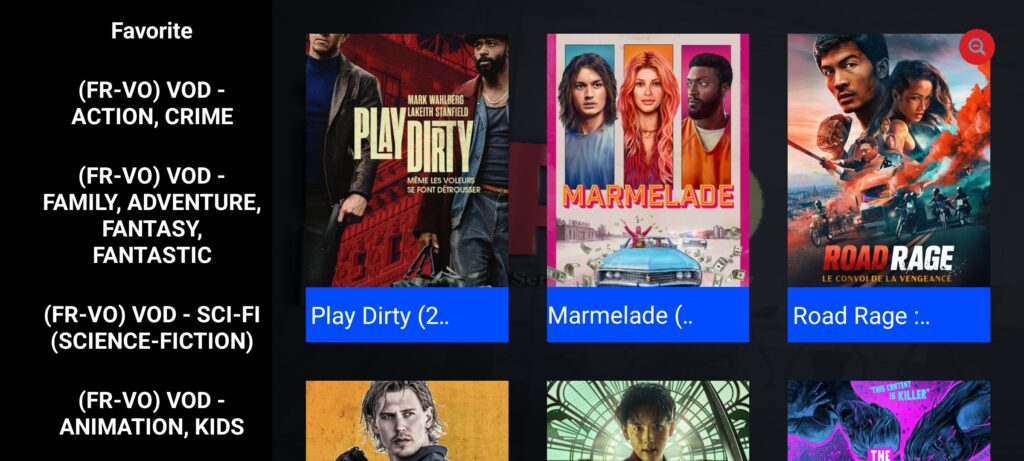This screenshot has height=461, width=1024.
Task: Open the Sci-Fi (Science-Fiction) category
Action: point(152,328)
